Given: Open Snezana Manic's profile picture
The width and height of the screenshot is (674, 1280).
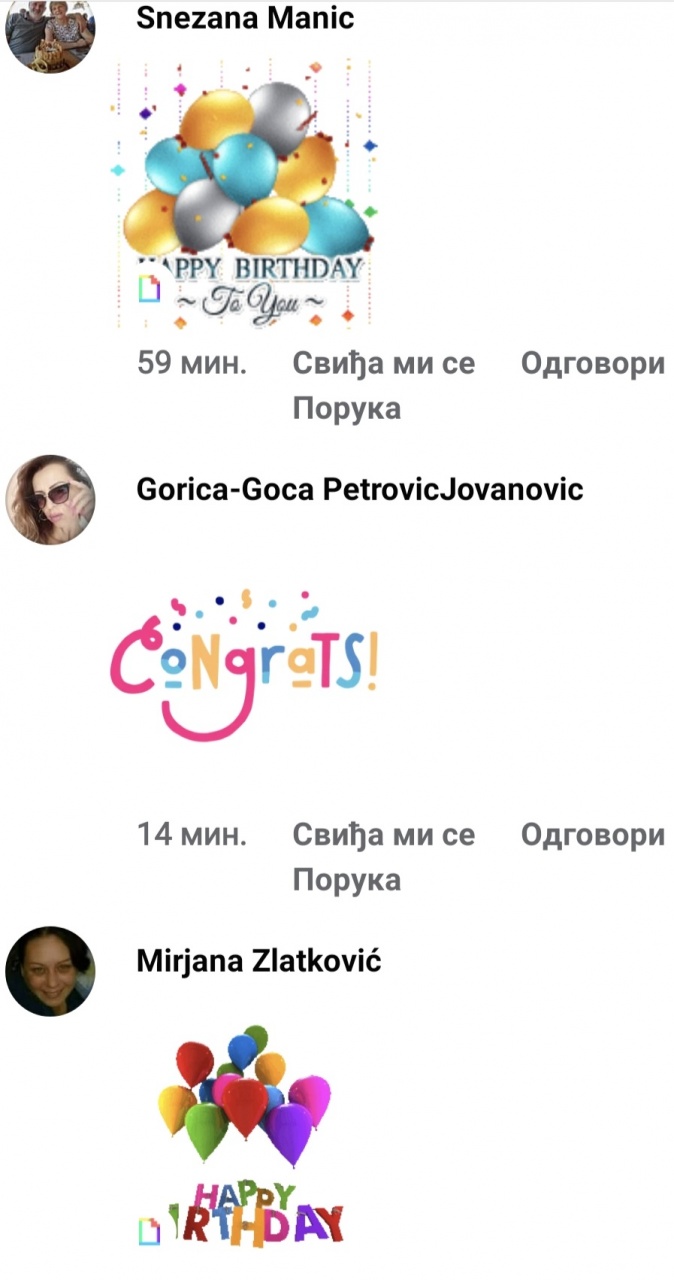Looking at the screenshot, I should (x=50, y=30).
